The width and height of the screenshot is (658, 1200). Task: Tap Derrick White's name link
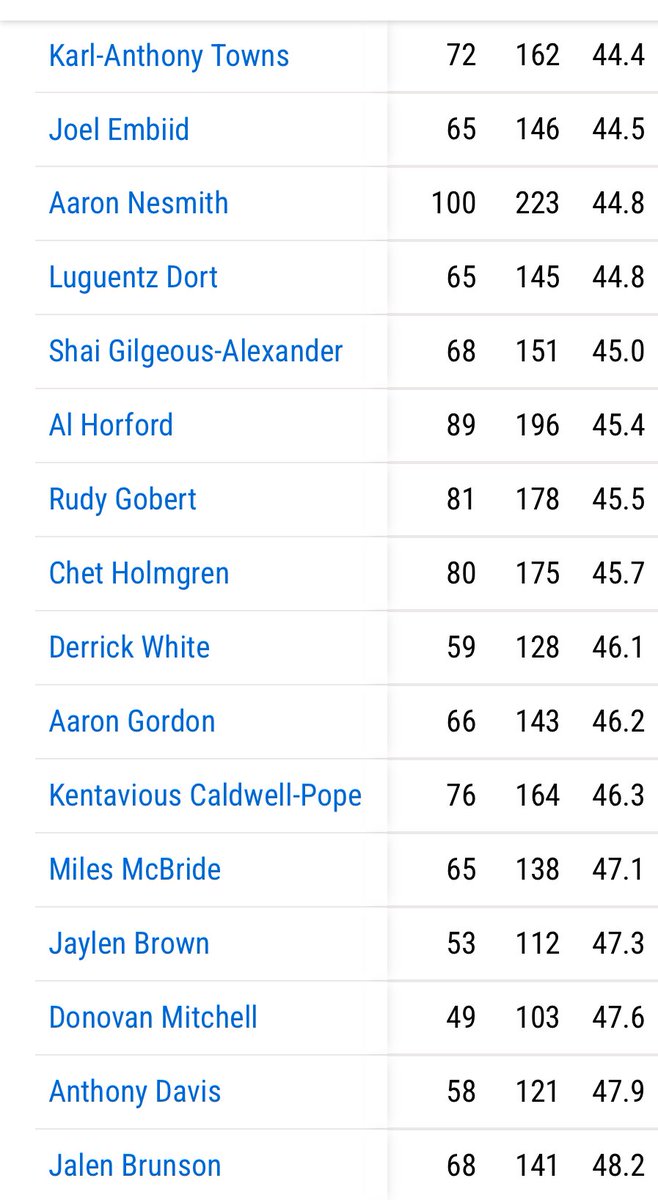(x=129, y=647)
